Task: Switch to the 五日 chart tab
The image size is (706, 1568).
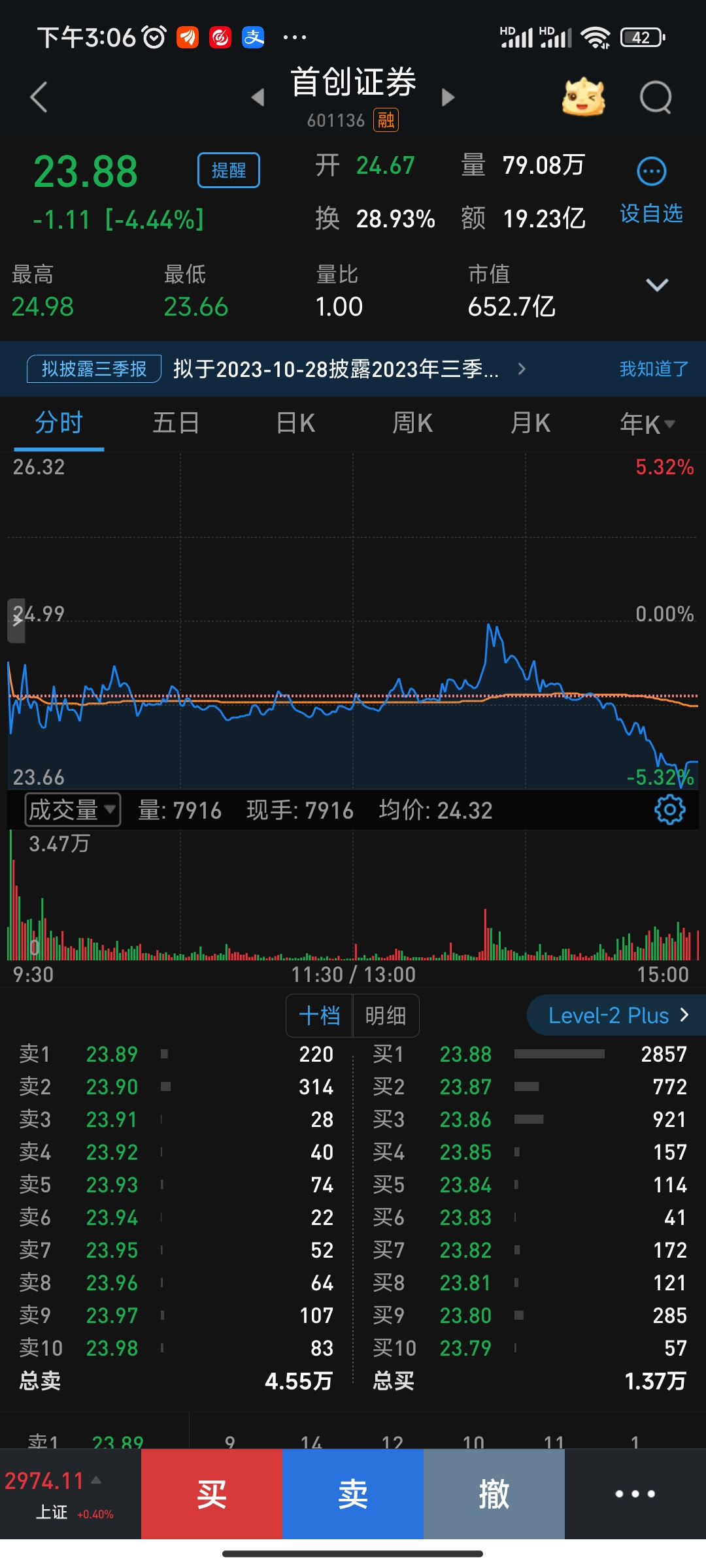Action: coord(176,423)
